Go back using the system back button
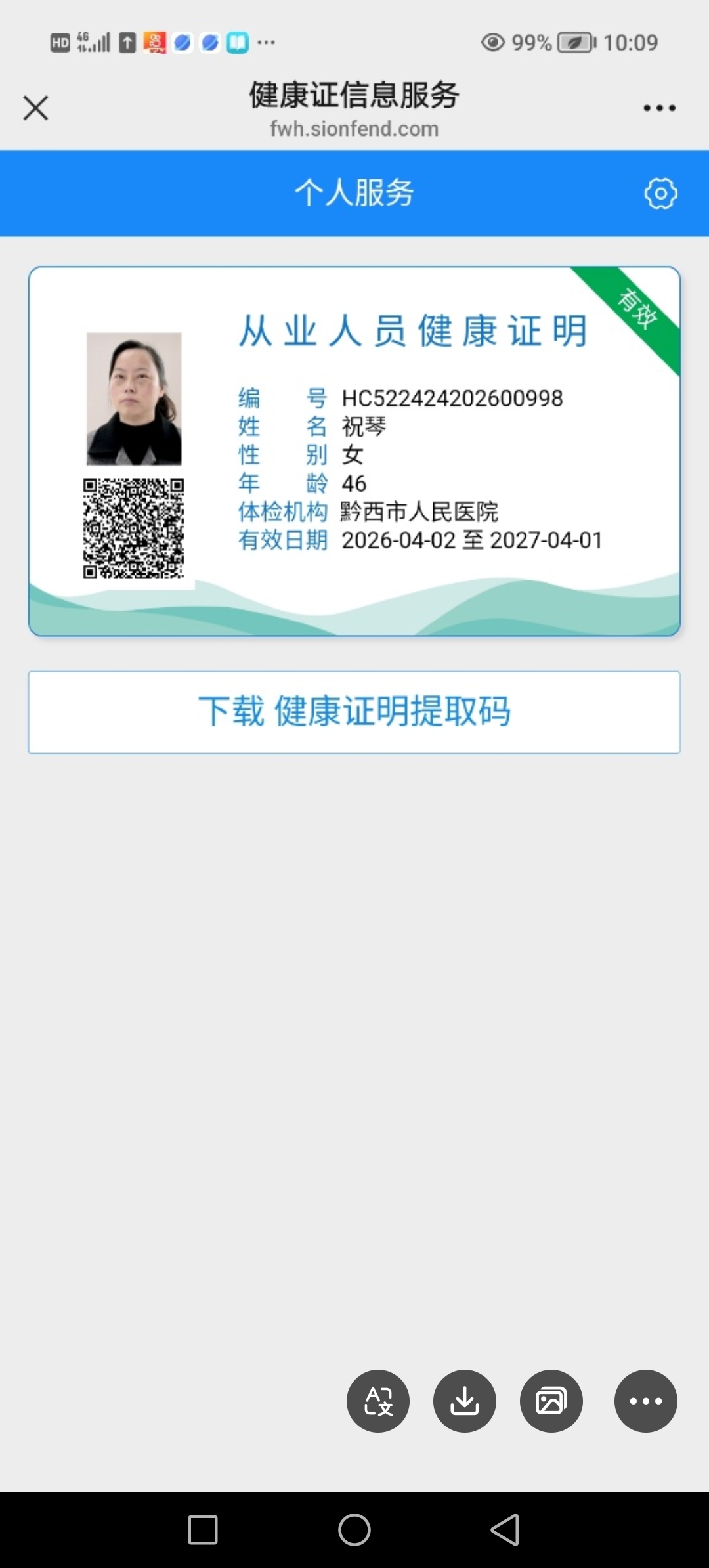 point(505,1530)
